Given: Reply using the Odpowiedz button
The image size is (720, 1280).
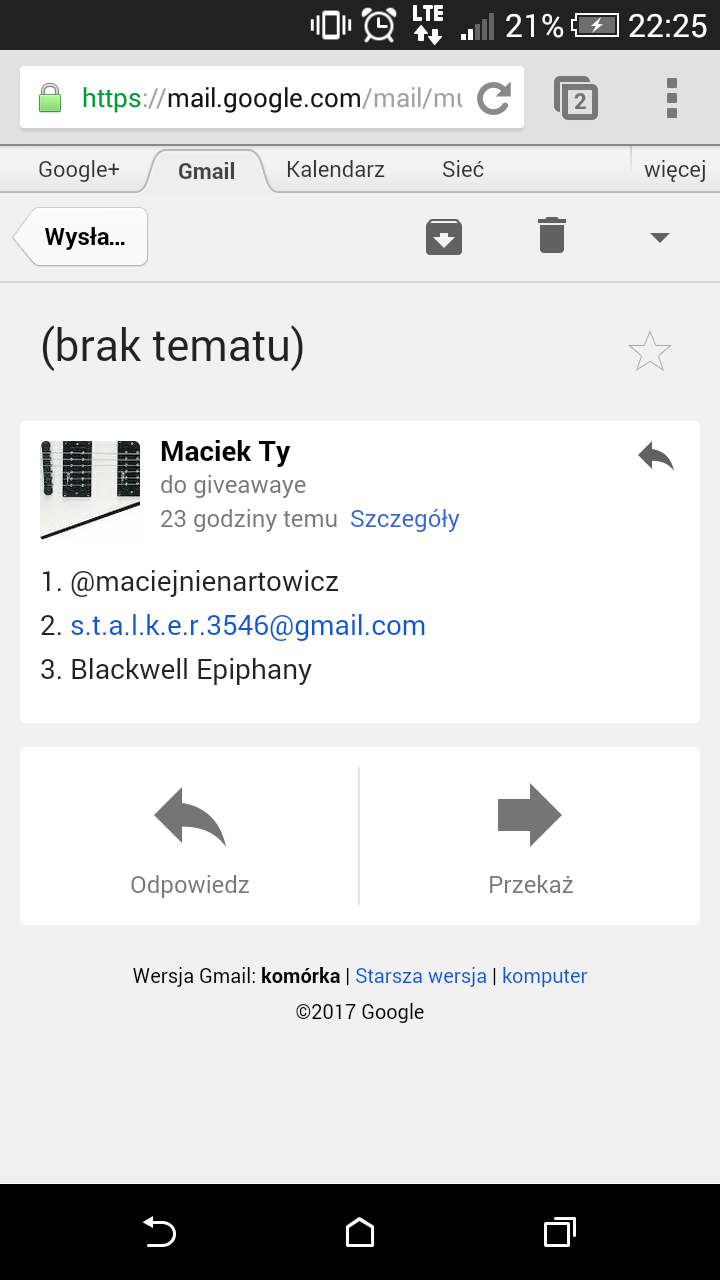Looking at the screenshot, I should [x=190, y=837].
